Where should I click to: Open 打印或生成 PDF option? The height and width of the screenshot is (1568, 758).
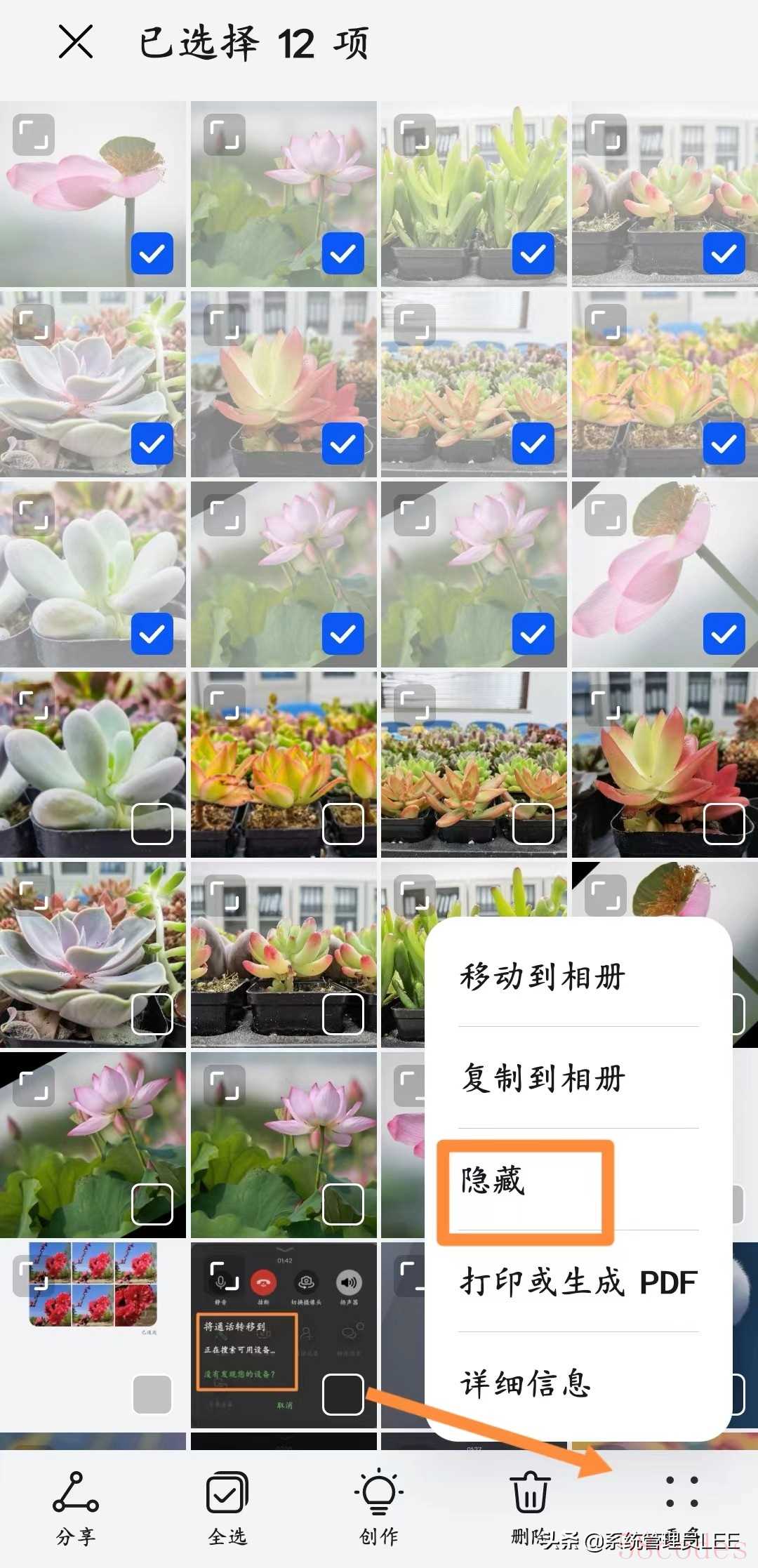(578, 1282)
